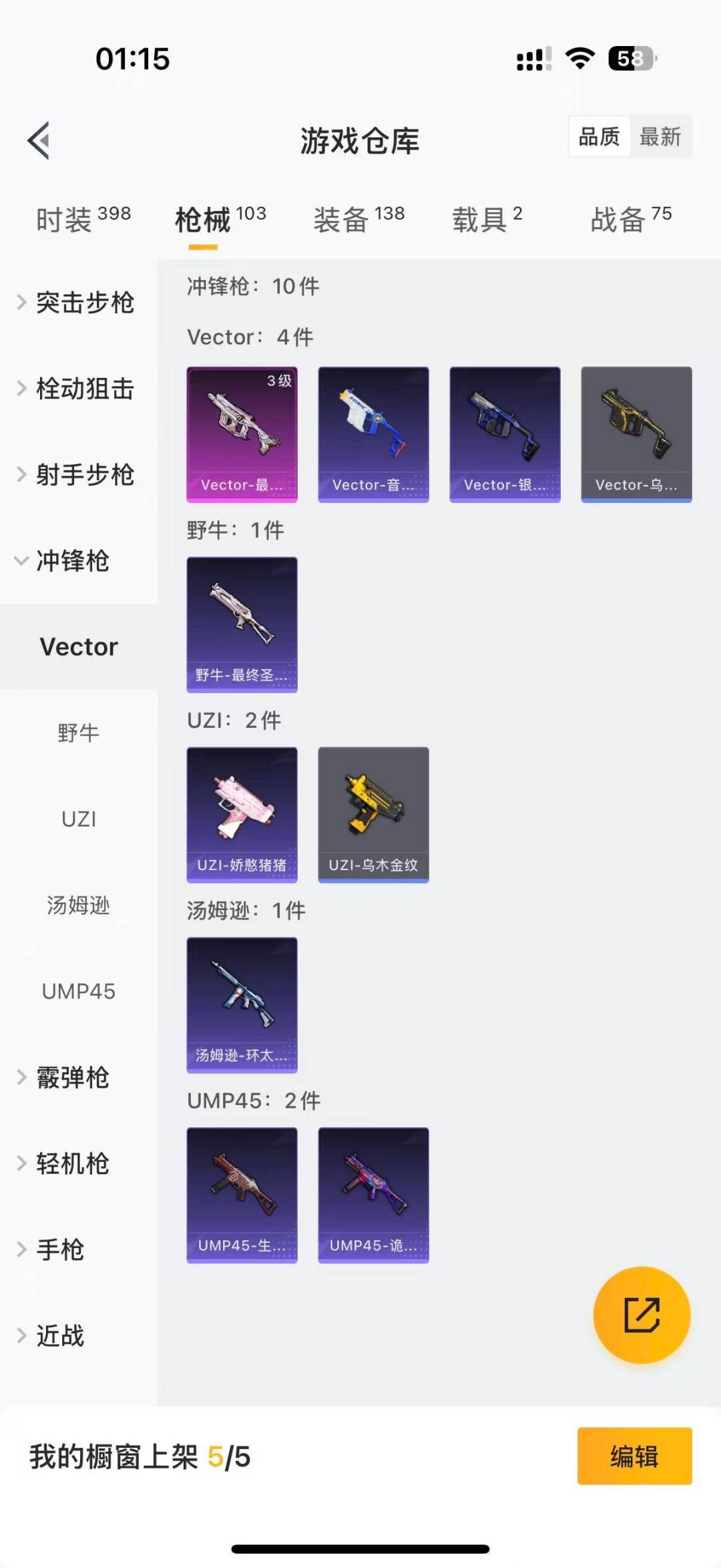Image resolution: width=721 pixels, height=1568 pixels.
Task: Open the UZI-娇憨猪猪 skin
Action: click(242, 815)
